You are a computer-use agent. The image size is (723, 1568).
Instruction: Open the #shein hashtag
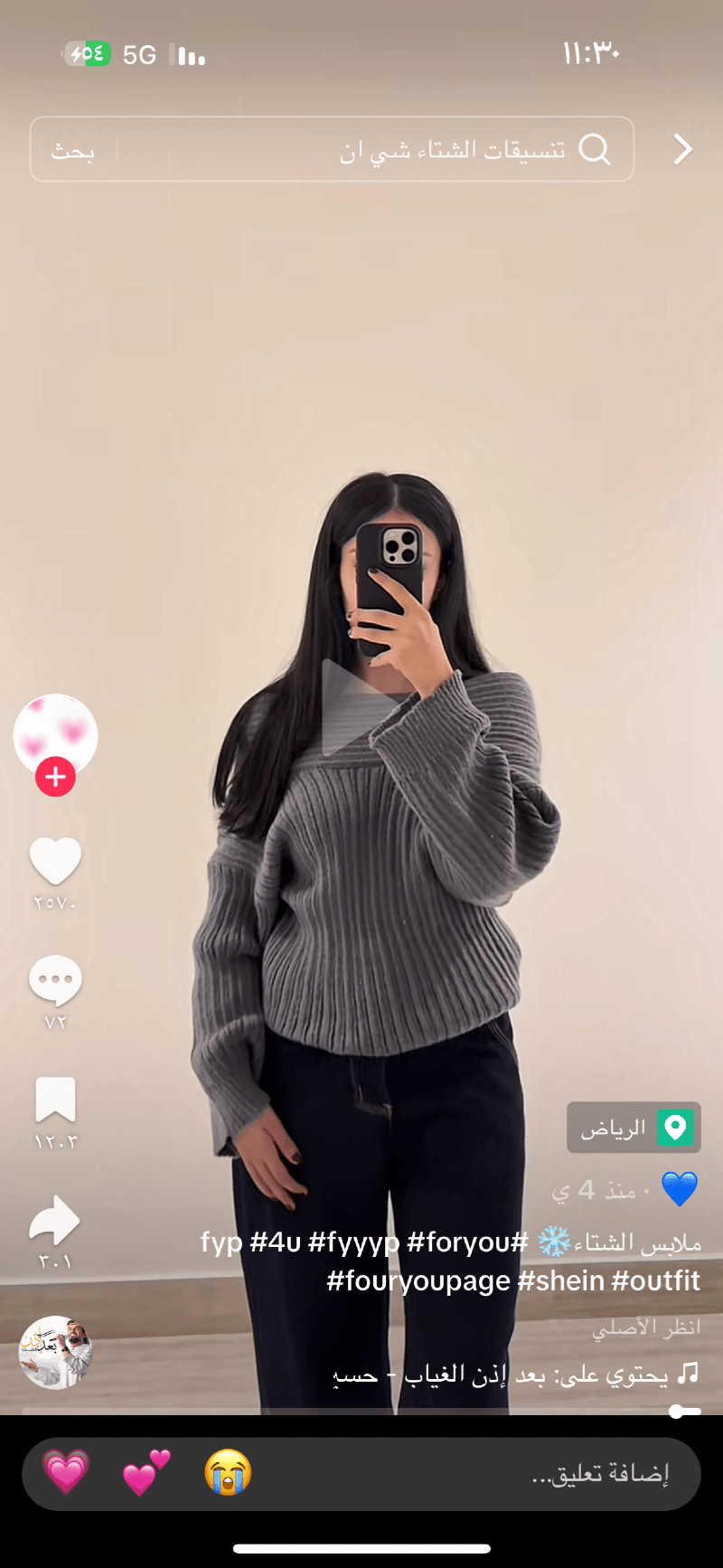560,1280
